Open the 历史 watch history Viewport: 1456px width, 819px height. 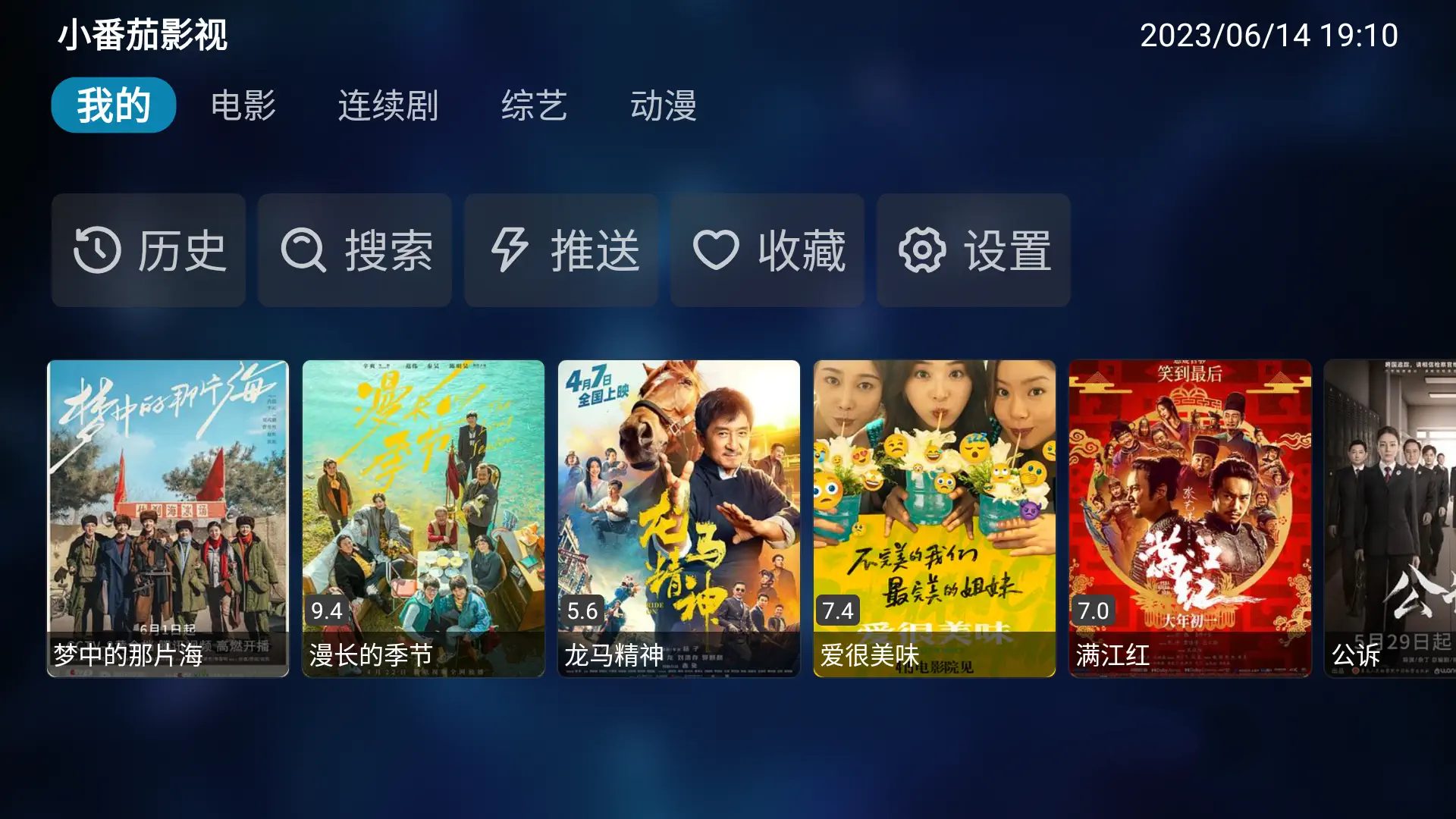click(x=149, y=250)
